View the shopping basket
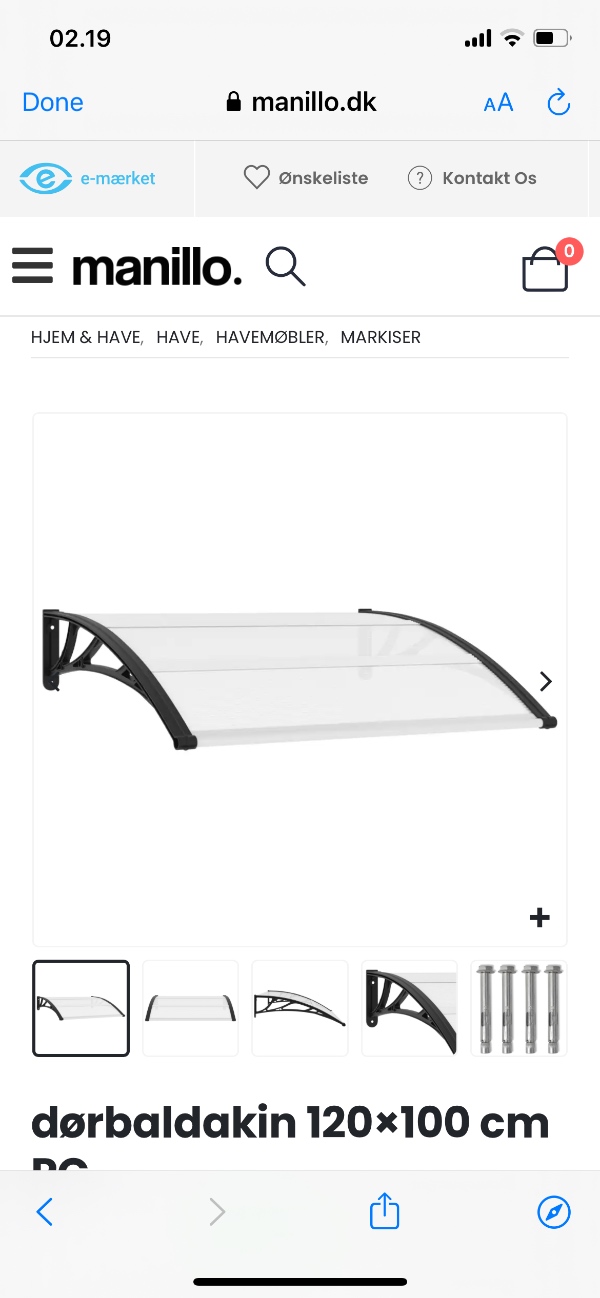Image resolution: width=600 pixels, height=1298 pixels. tap(546, 268)
